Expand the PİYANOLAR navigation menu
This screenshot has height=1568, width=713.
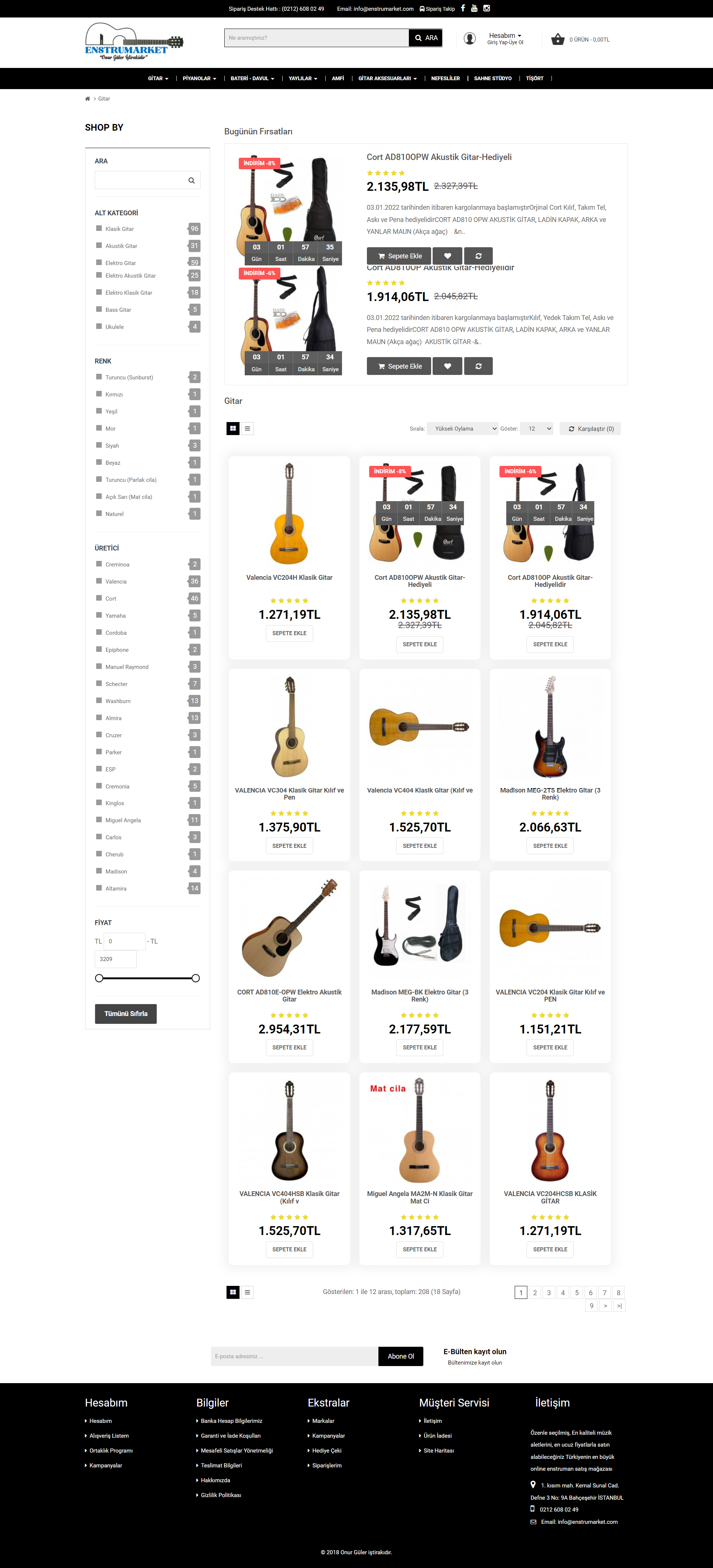199,79
